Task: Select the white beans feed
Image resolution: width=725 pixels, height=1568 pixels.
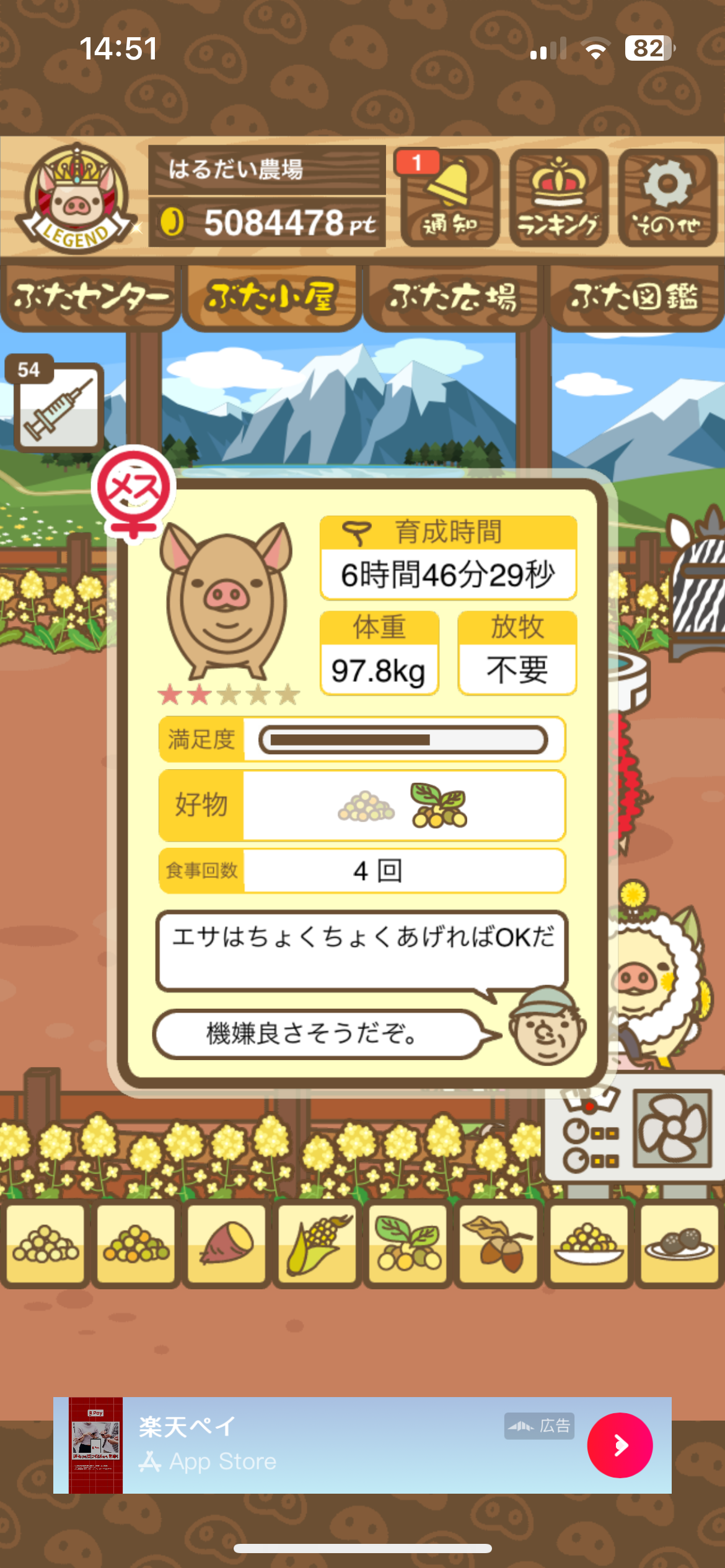Action: pyautogui.click(x=45, y=1245)
